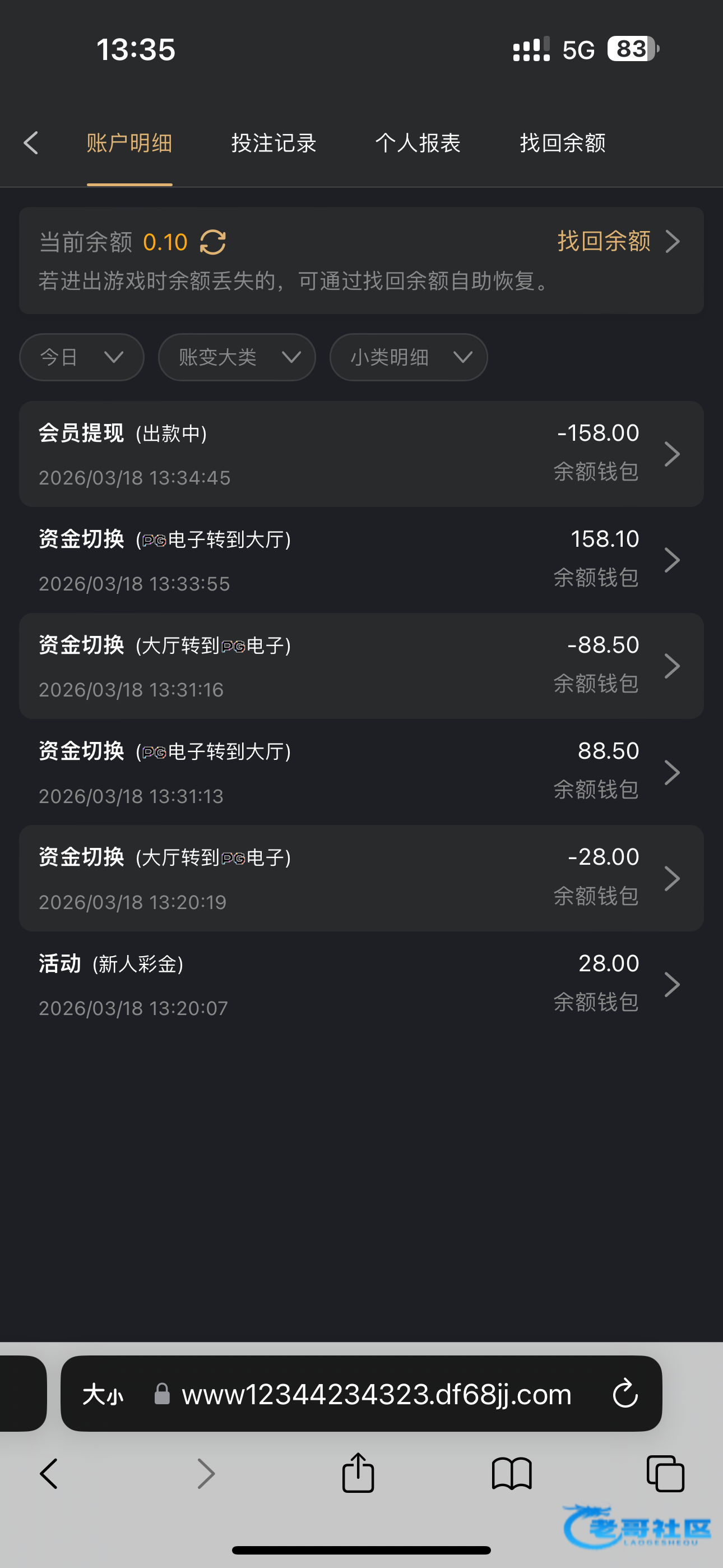
Task: Open the 会员提现 -158.00 record
Action: [x=361, y=454]
